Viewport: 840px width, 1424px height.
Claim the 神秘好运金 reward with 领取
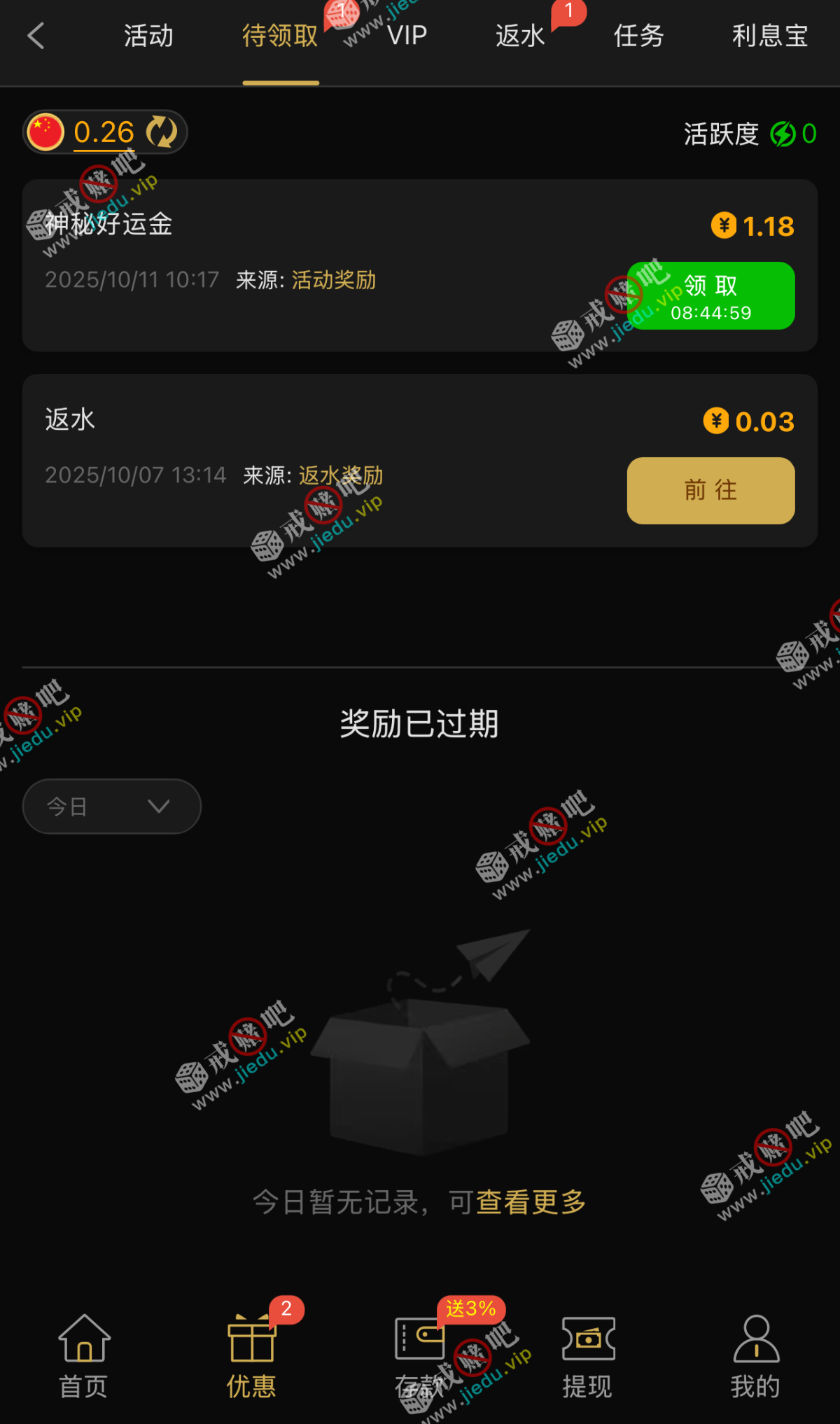(x=710, y=296)
